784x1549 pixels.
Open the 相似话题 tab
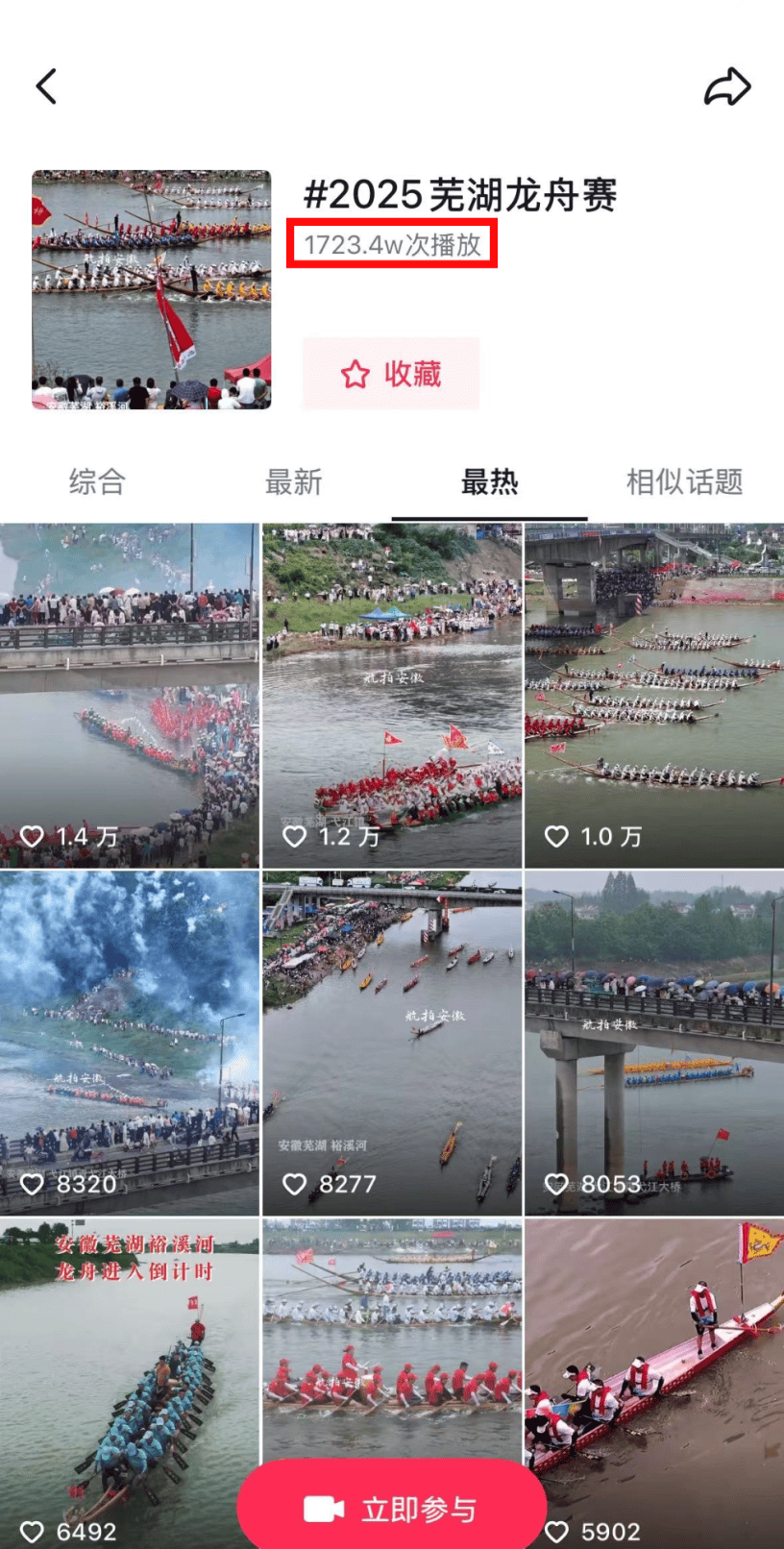click(684, 481)
